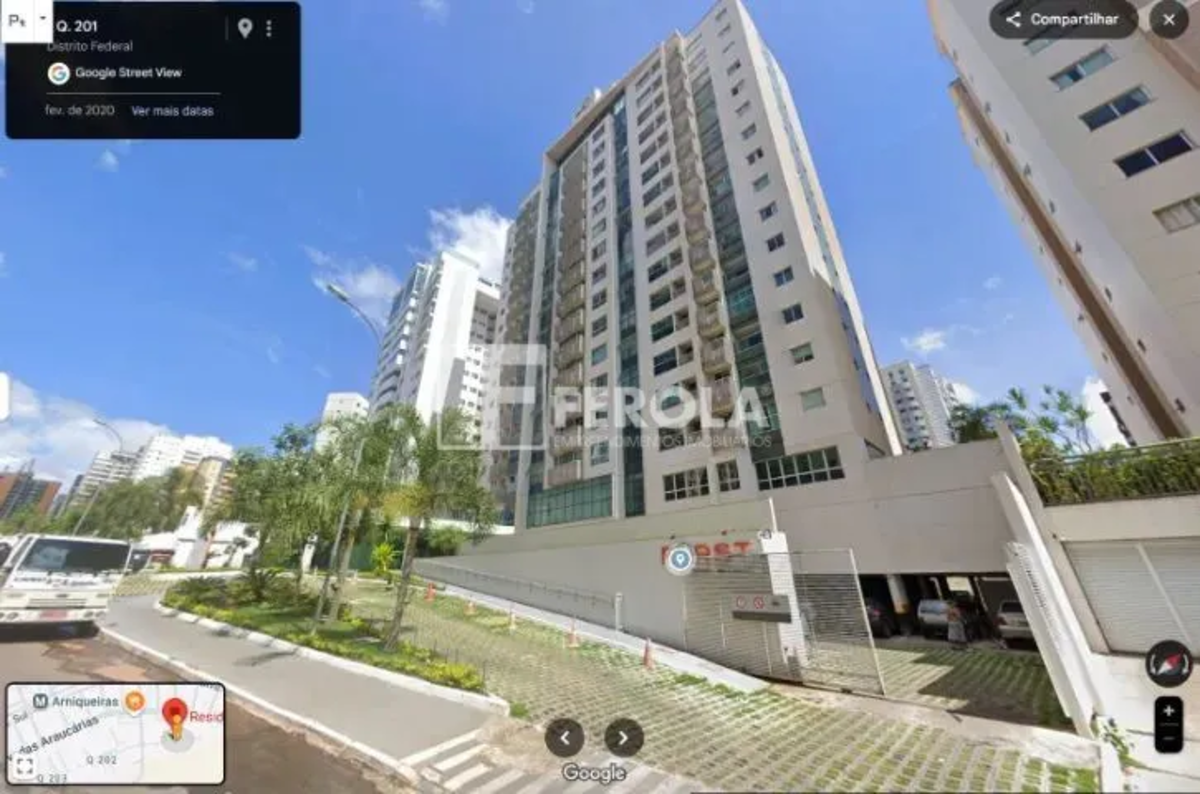Open Ver mais datas link

[x=172, y=111]
